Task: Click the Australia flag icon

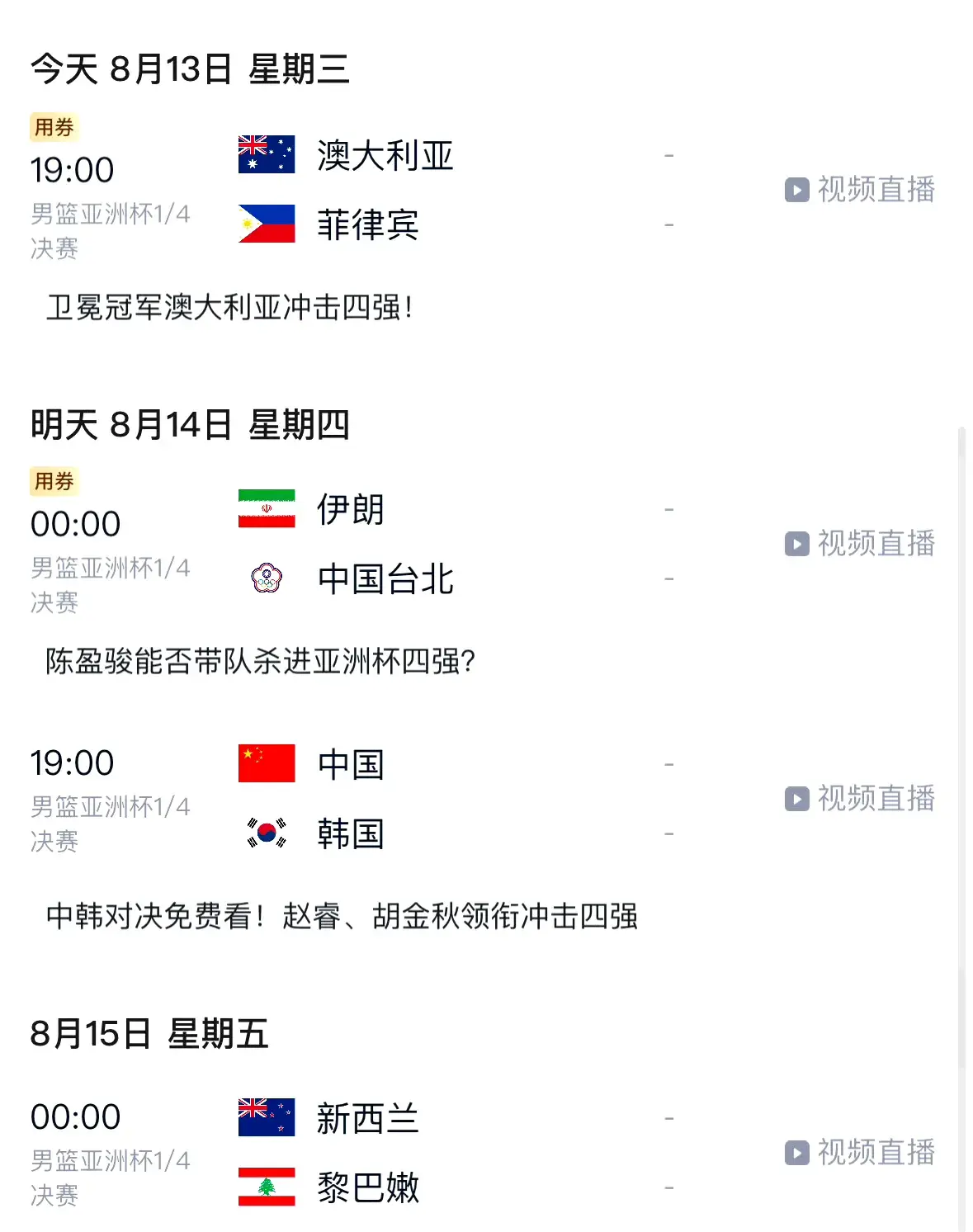Action: coord(266,153)
